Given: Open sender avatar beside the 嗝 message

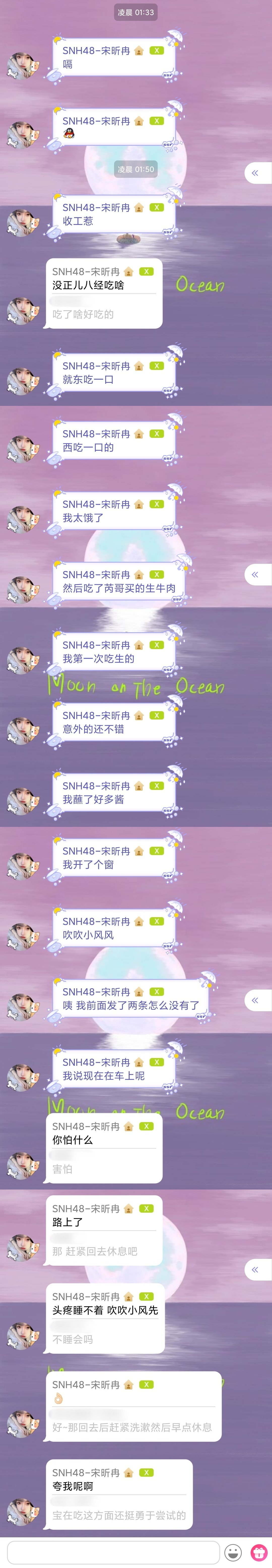Looking at the screenshot, I should [23, 66].
